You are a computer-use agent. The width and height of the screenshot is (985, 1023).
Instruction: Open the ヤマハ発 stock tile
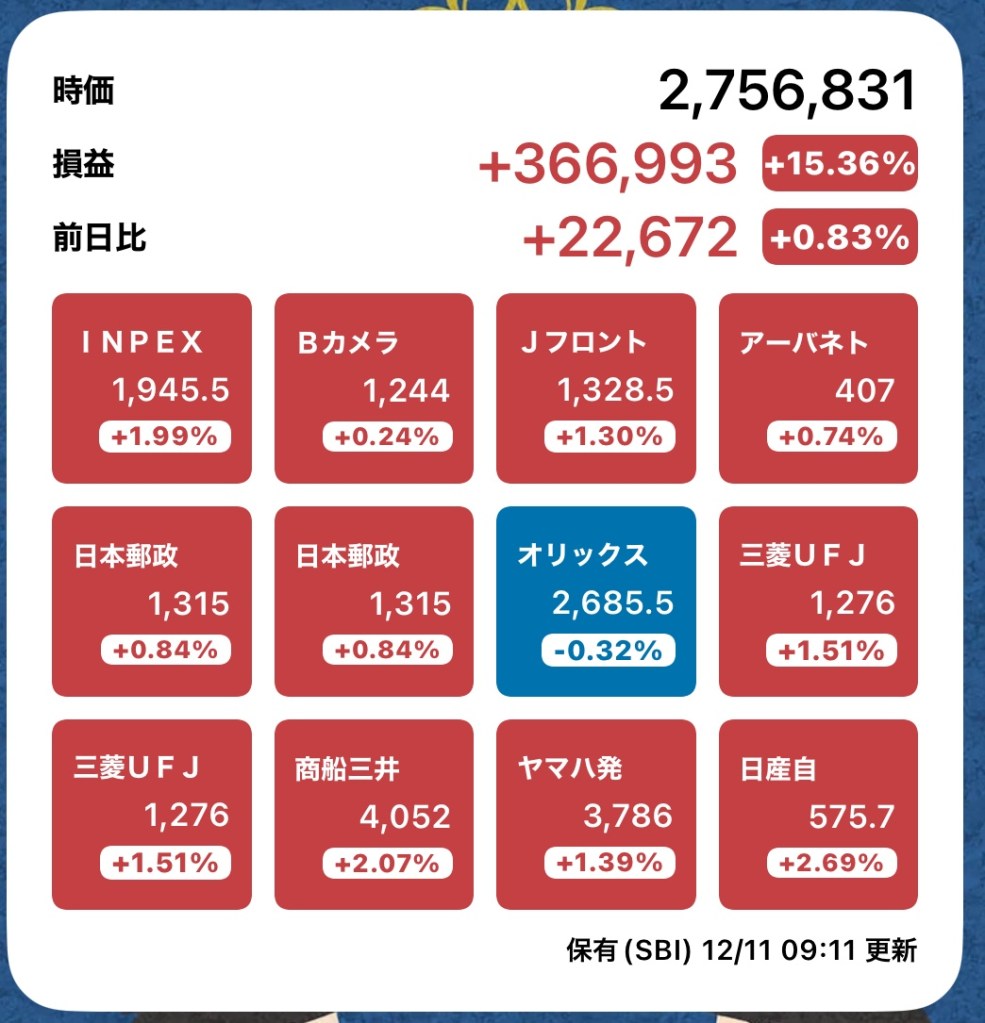pyautogui.click(x=595, y=814)
